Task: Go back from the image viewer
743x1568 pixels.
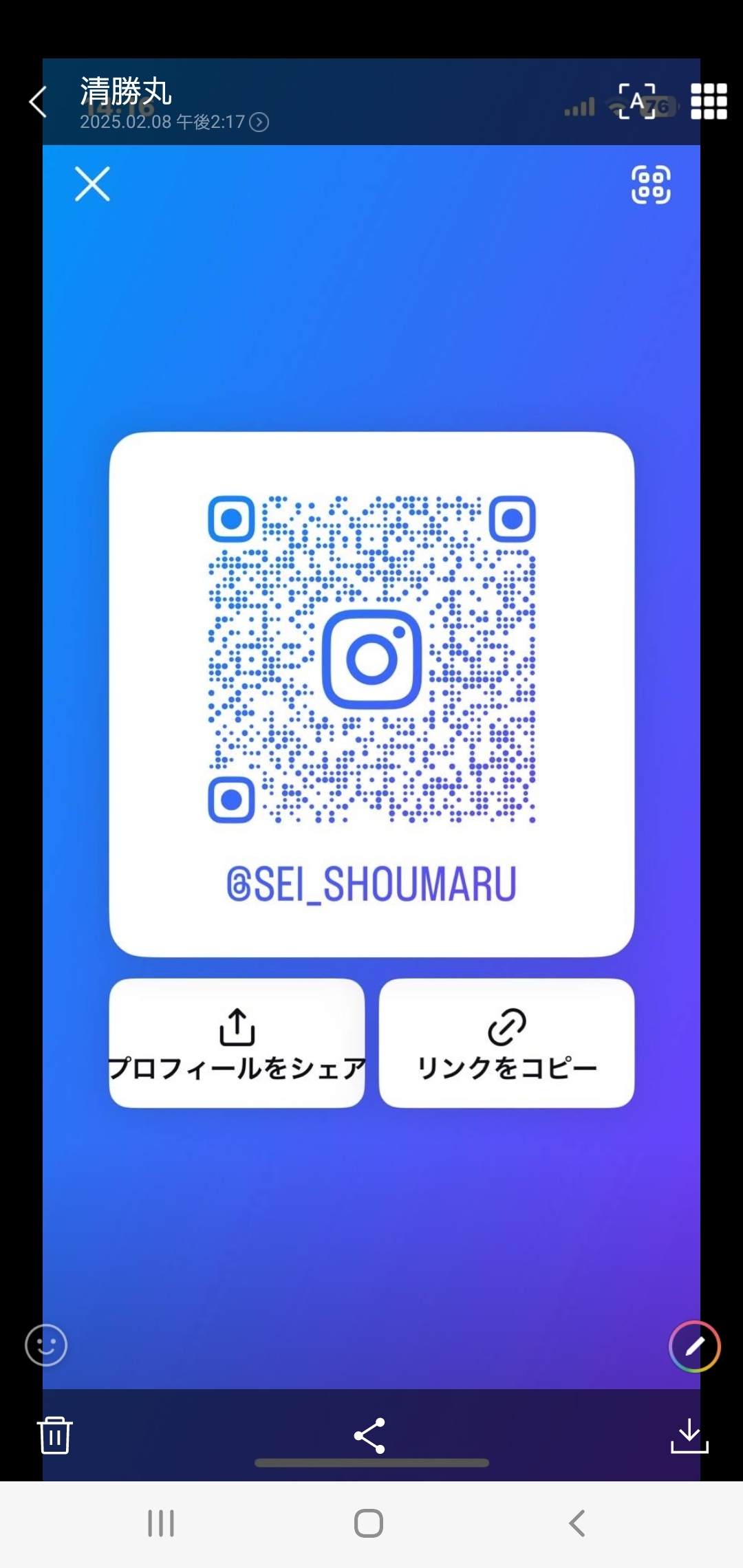Action: coord(38,102)
